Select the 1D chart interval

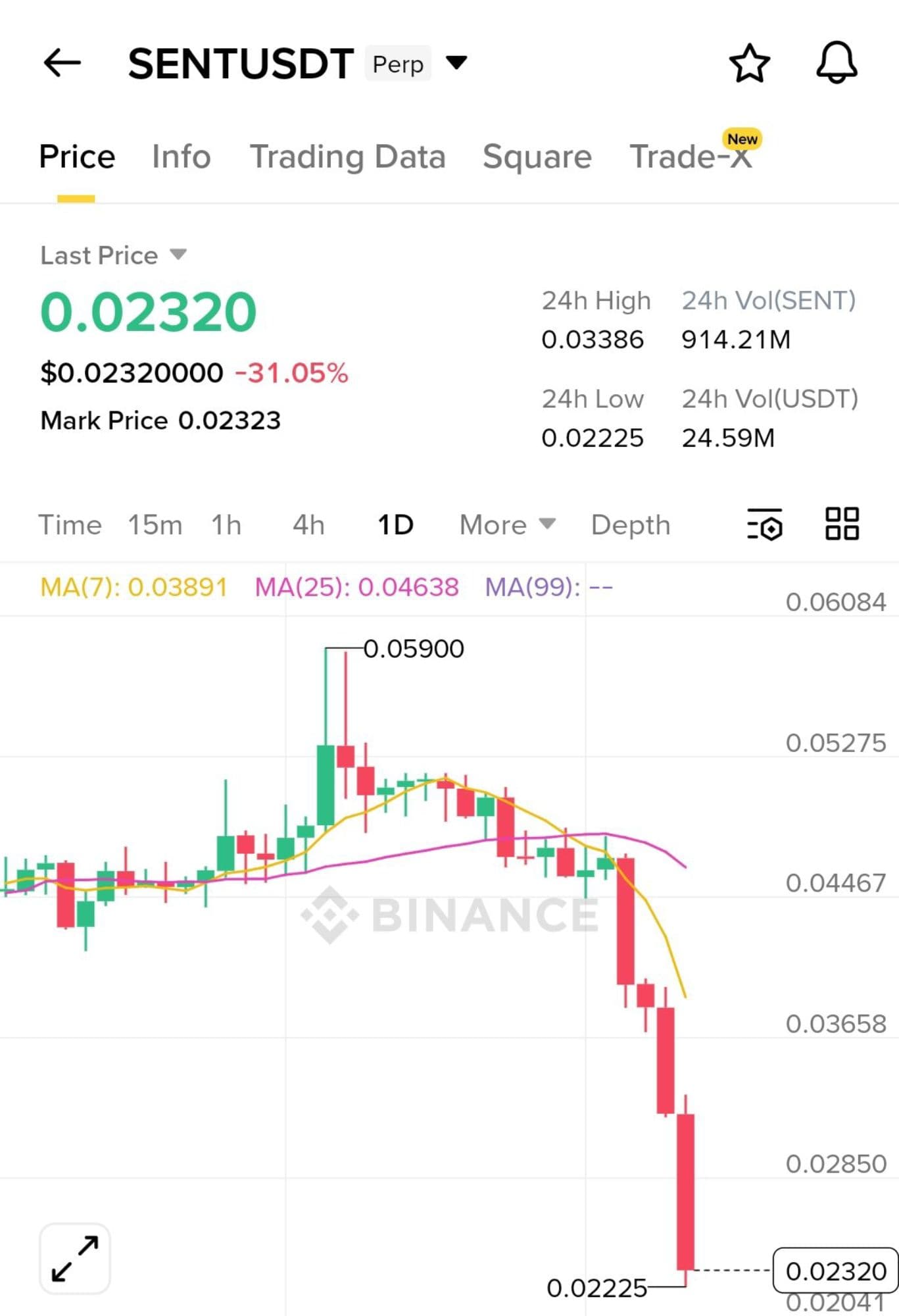(x=395, y=525)
